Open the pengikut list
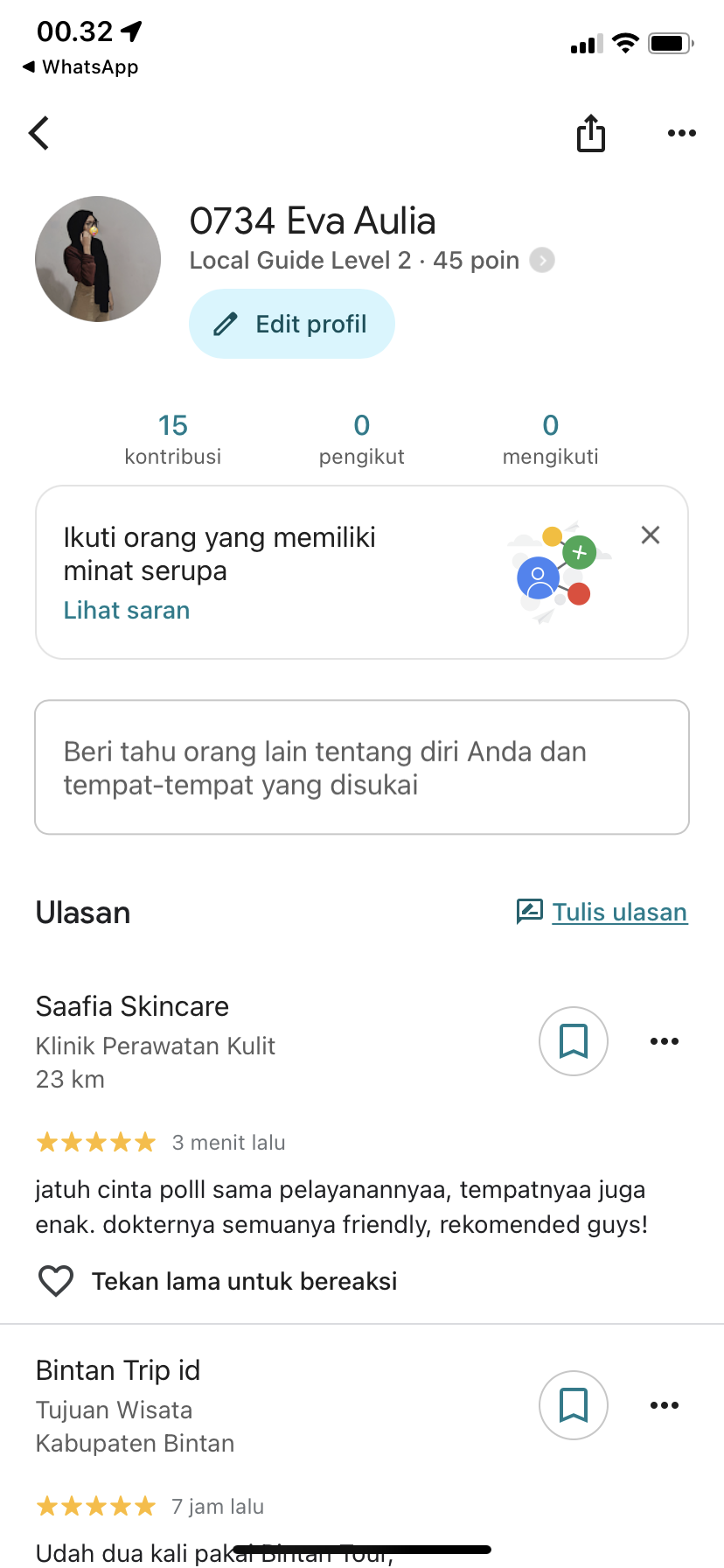This screenshot has width=724, height=1568. pyautogui.click(x=362, y=439)
